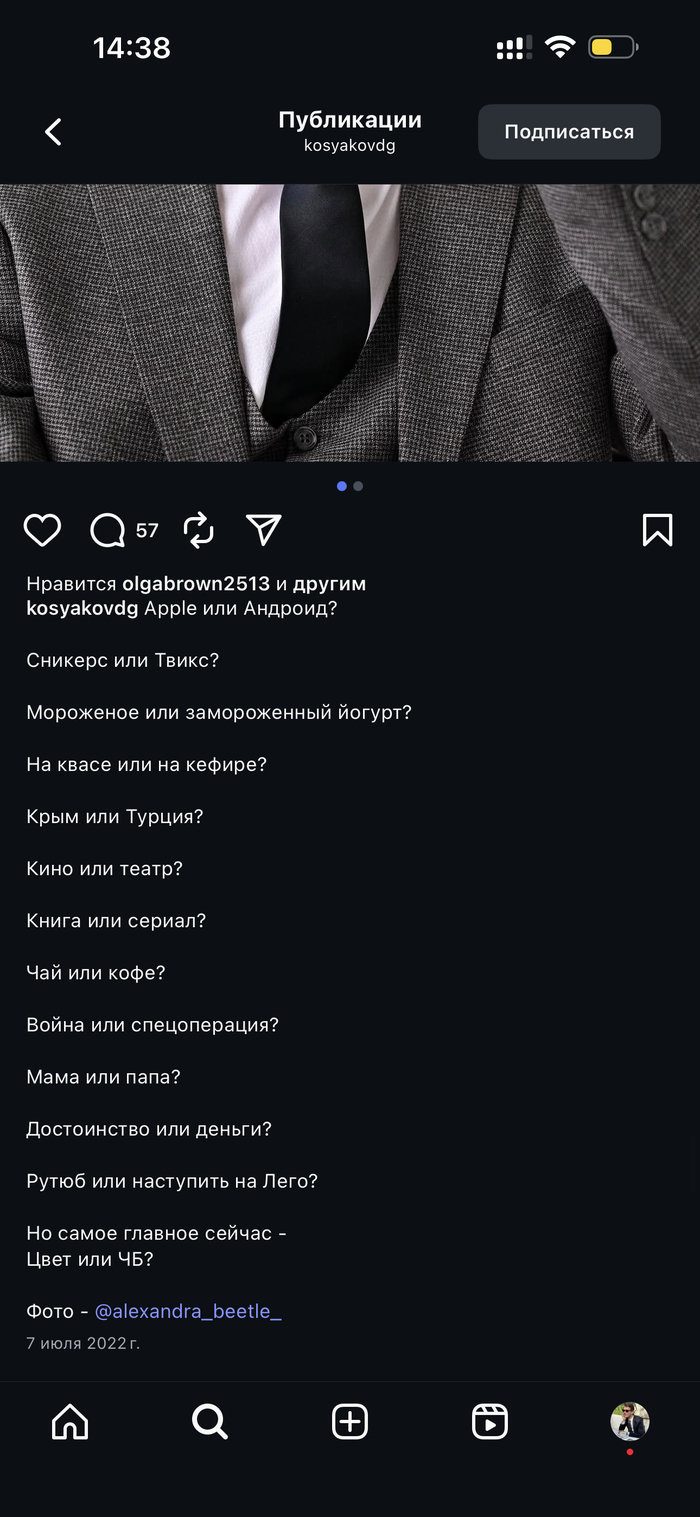Switch to the Reels tab

490,1421
